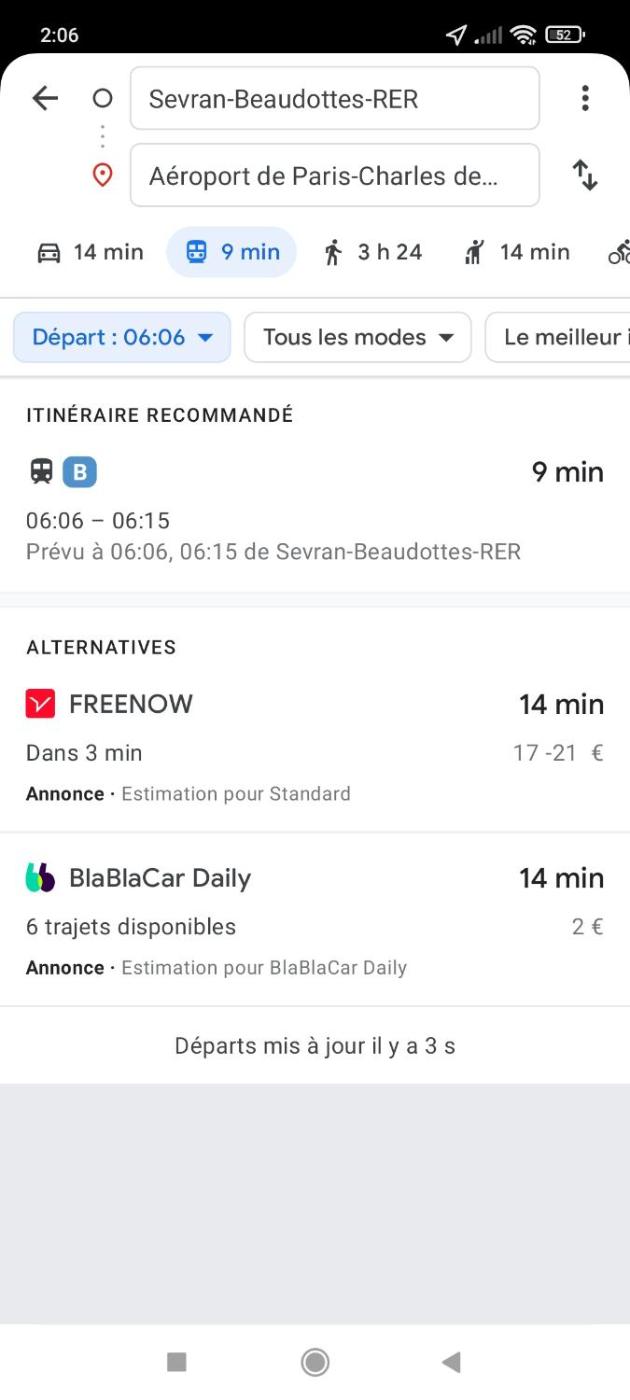Image resolution: width=630 pixels, height=1400 pixels.
Task: Select the FREENOW ride alternative
Action: [x=315, y=747]
